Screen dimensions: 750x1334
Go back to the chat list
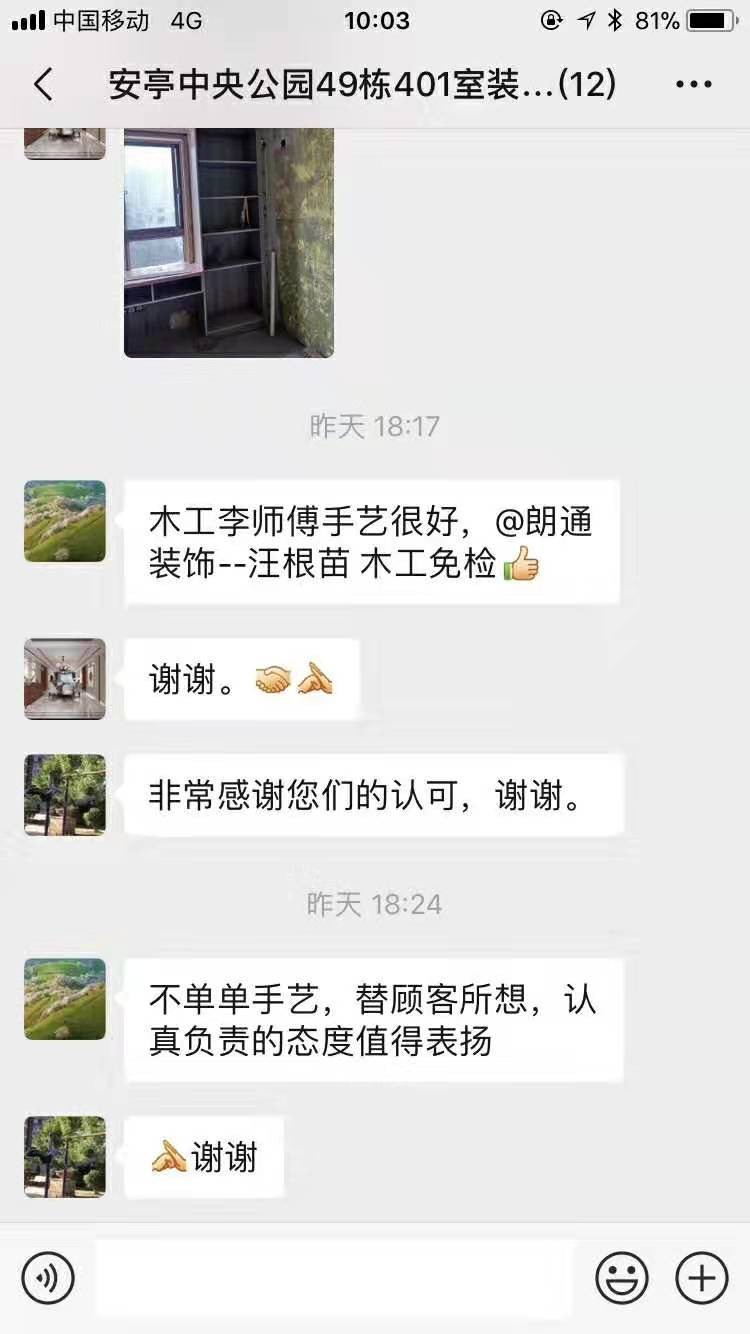43,85
